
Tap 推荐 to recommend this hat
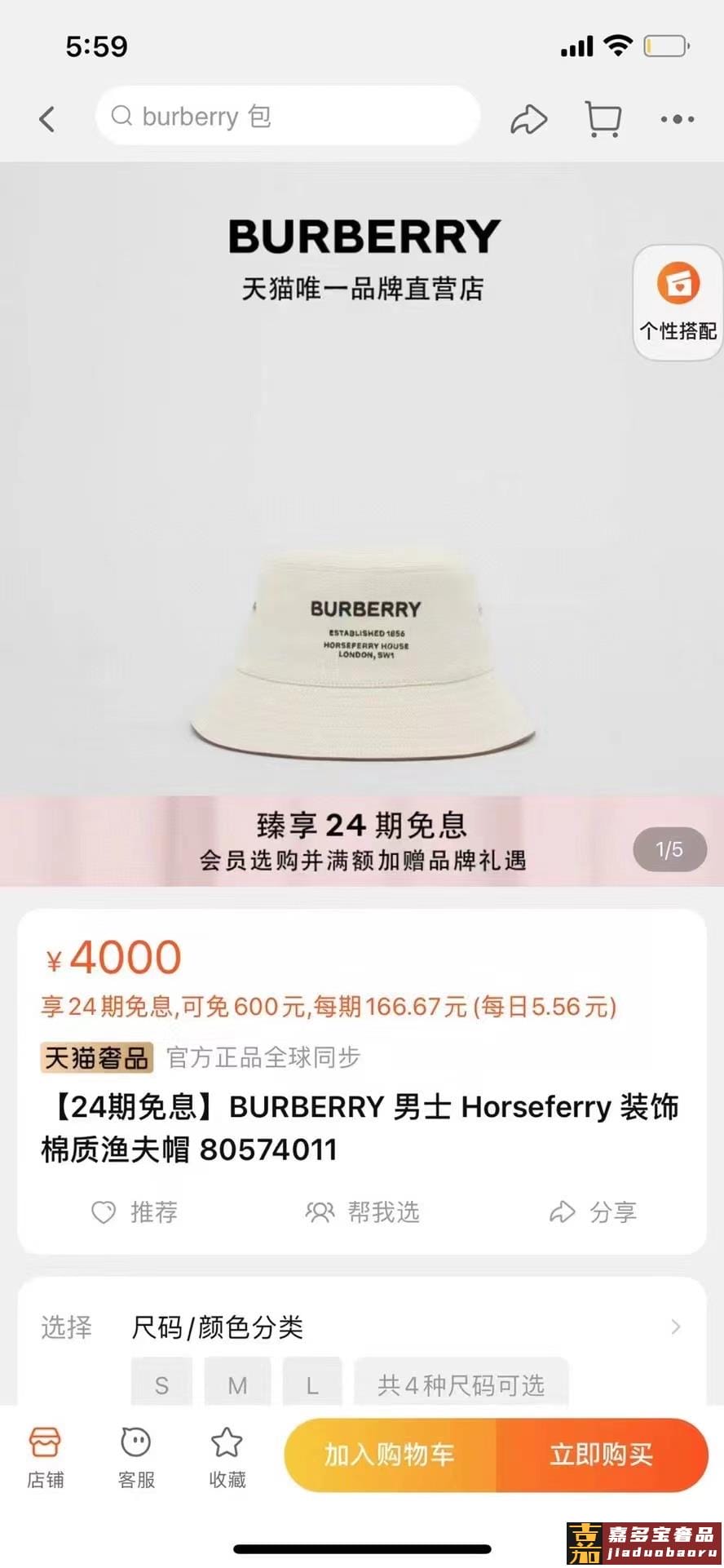click(x=135, y=1212)
